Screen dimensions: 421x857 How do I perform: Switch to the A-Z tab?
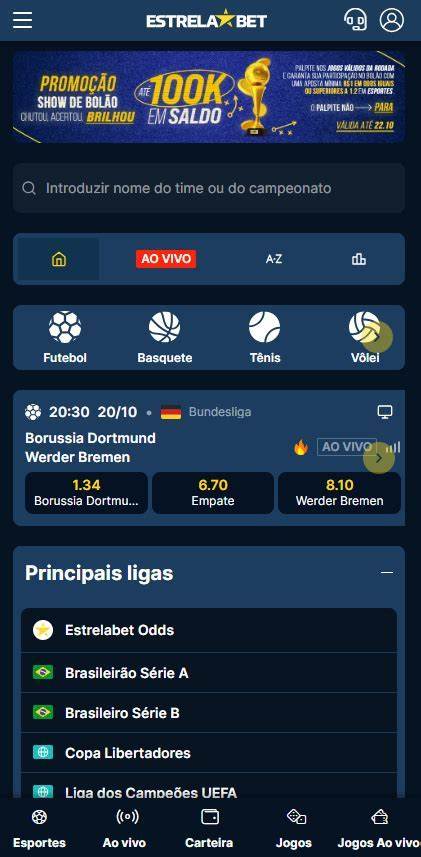pyautogui.click(x=274, y=259)
